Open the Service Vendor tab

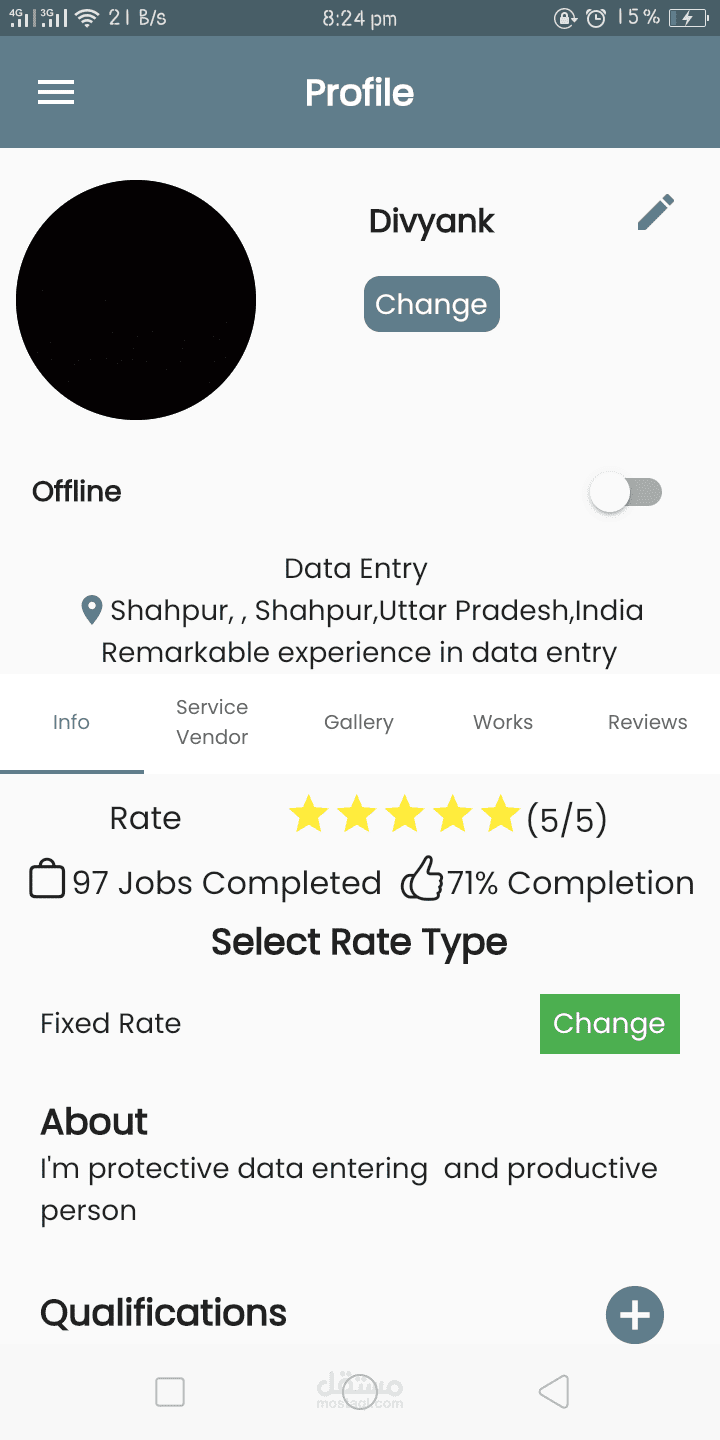[x=212, y=722]
